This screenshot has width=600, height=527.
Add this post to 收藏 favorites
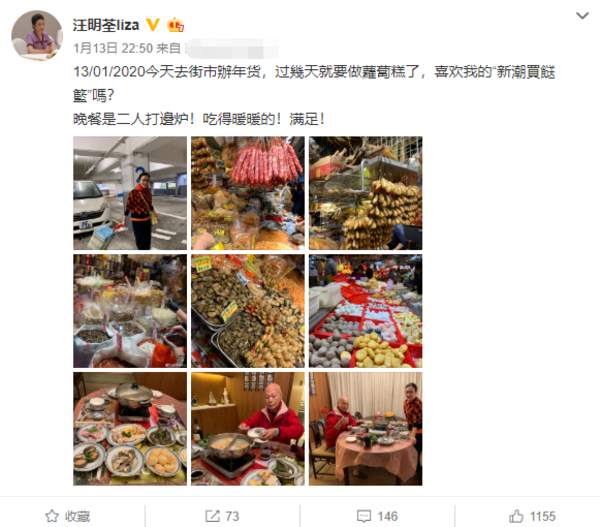click(67, 516)
